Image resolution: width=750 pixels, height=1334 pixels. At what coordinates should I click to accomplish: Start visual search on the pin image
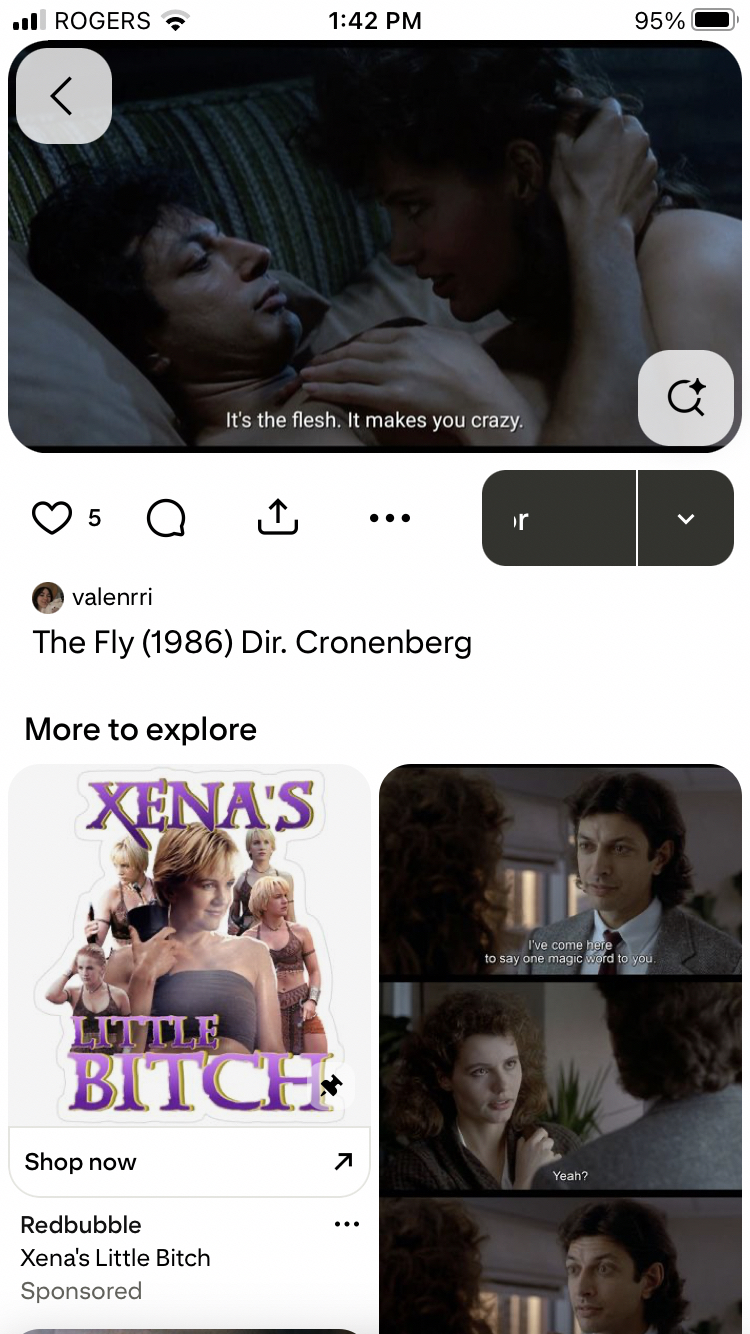[x=686, y=398]
